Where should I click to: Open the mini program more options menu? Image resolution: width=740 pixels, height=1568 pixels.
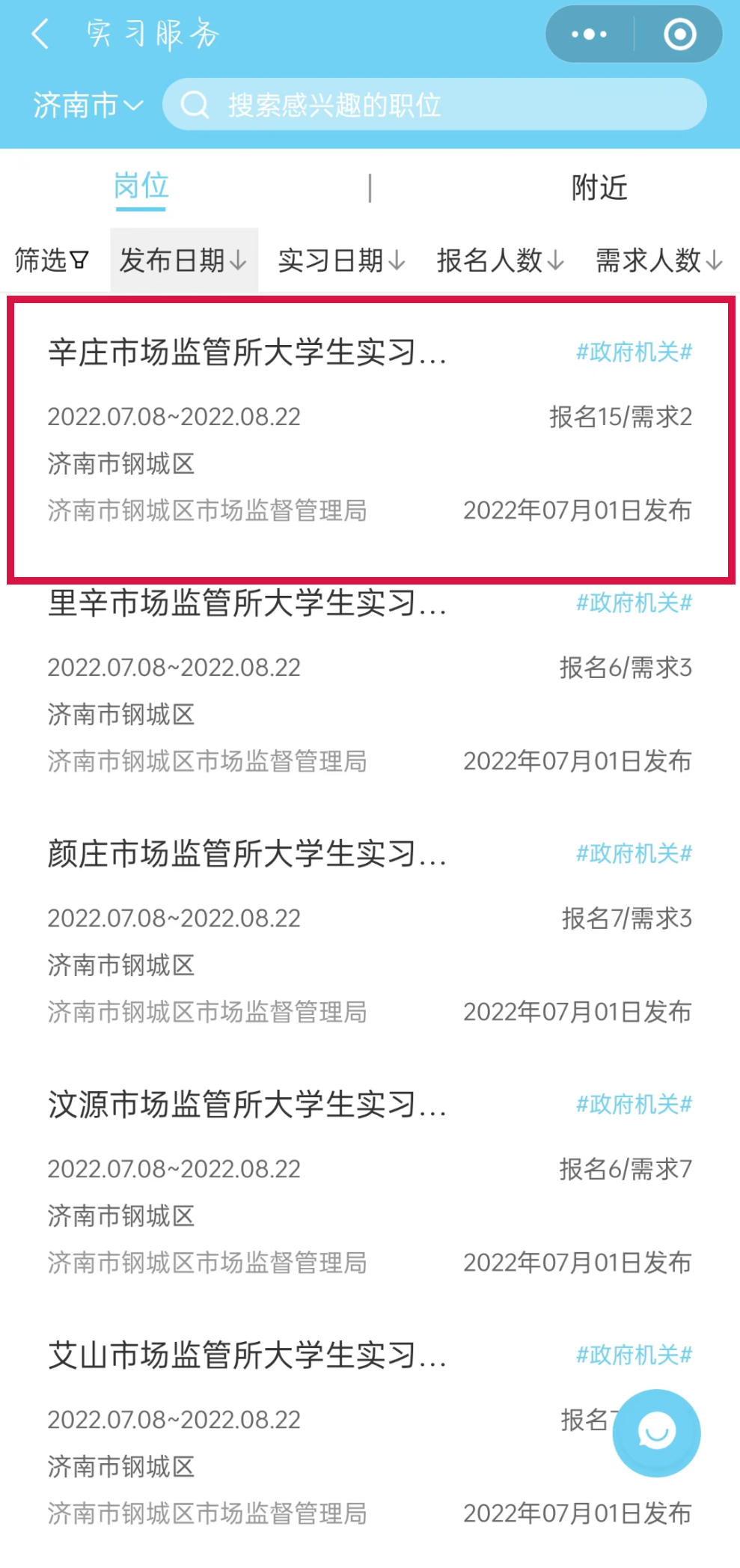589,34
